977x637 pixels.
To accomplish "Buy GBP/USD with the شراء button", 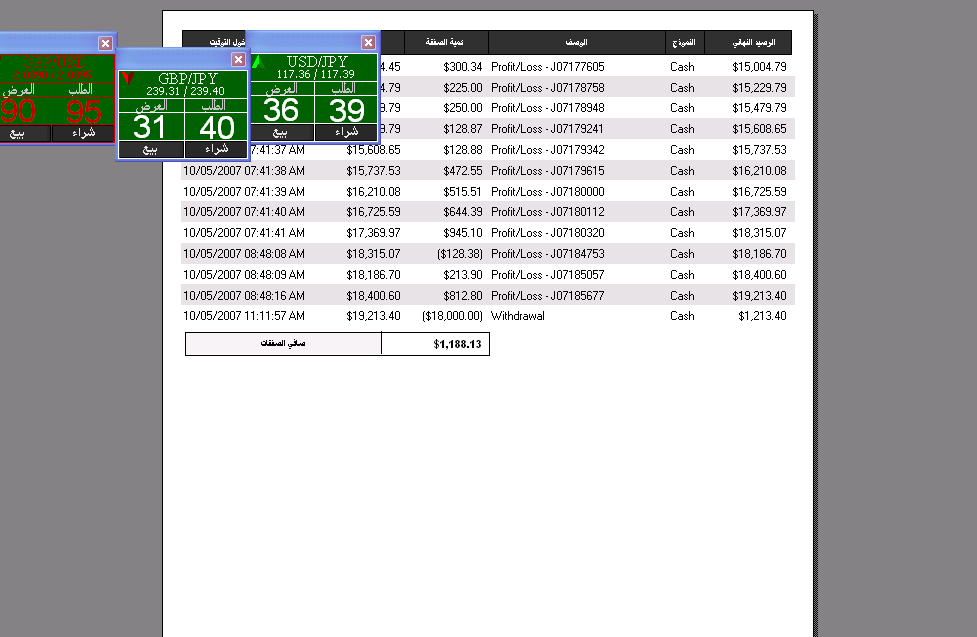I will [83, 132].
